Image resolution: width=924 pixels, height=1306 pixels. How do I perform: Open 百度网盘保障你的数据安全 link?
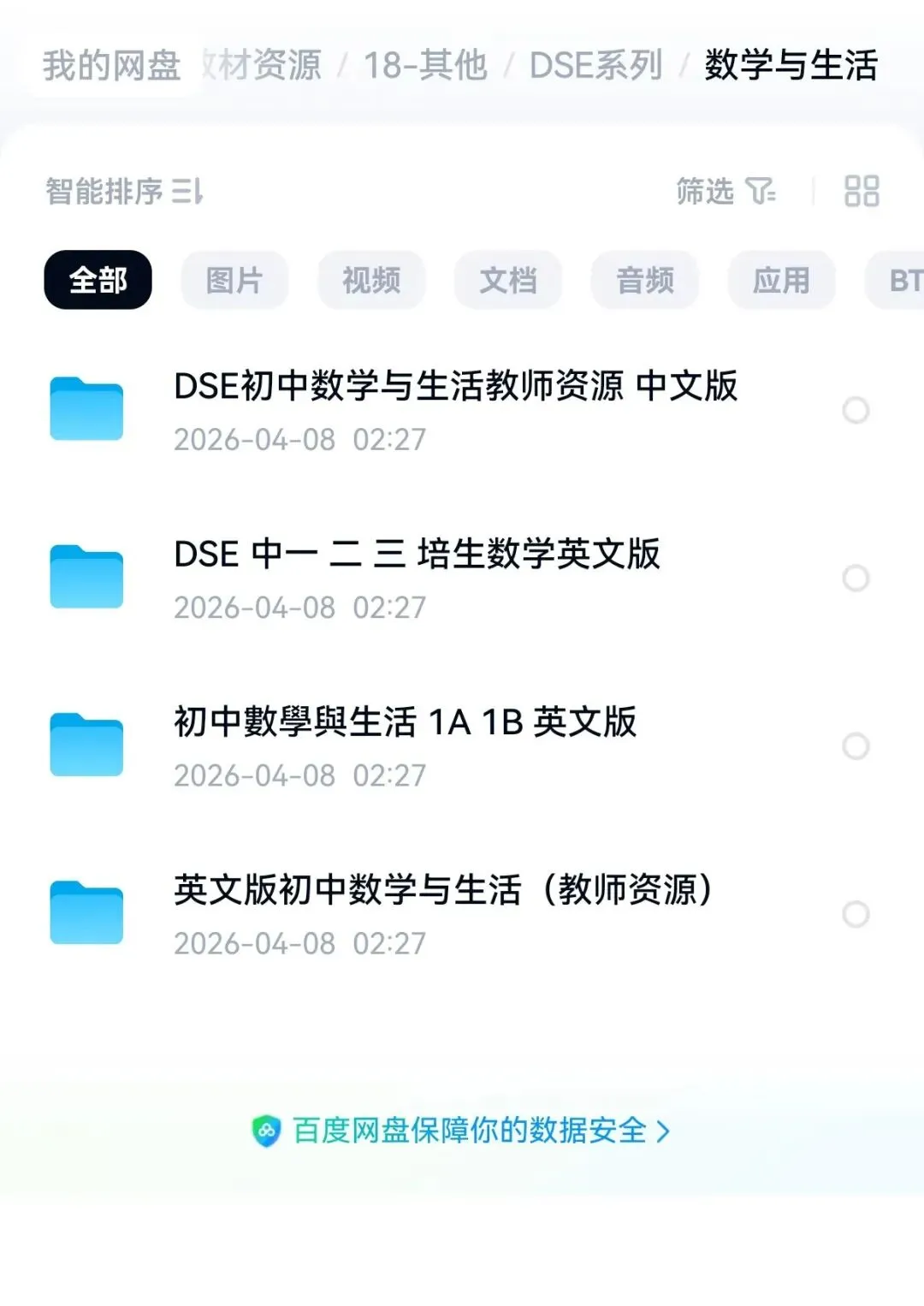462,1131
